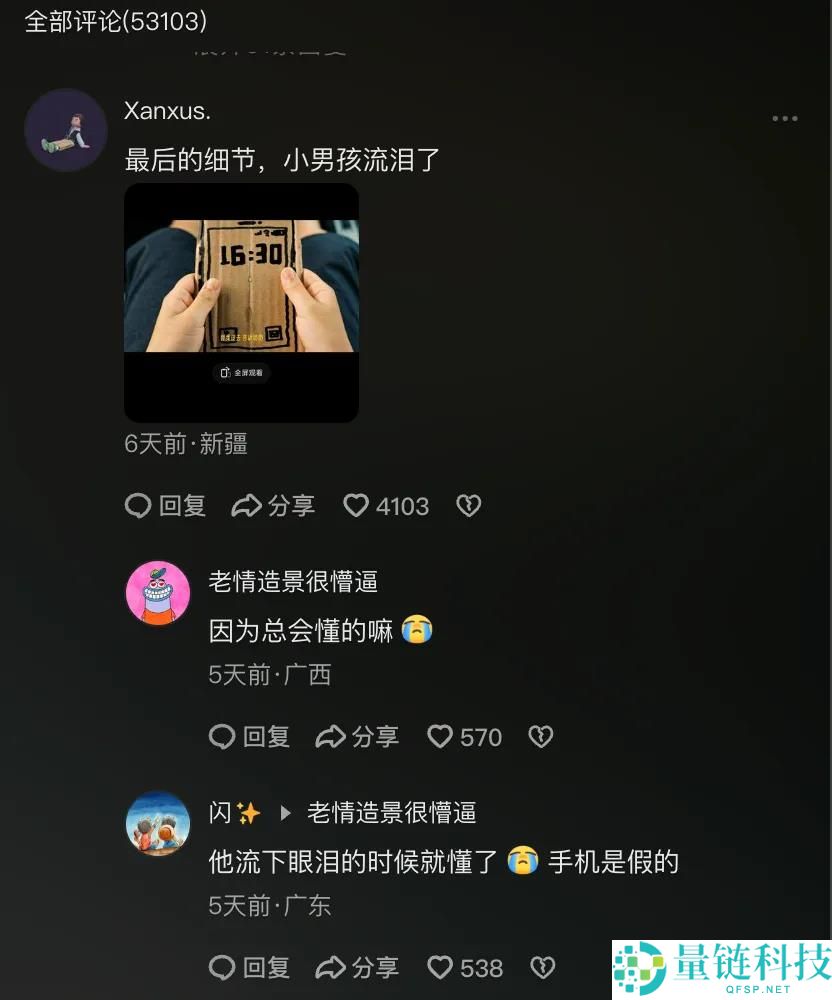
Task: Click the dislike icon under Xanxus's comment
Action: (467, 506)
